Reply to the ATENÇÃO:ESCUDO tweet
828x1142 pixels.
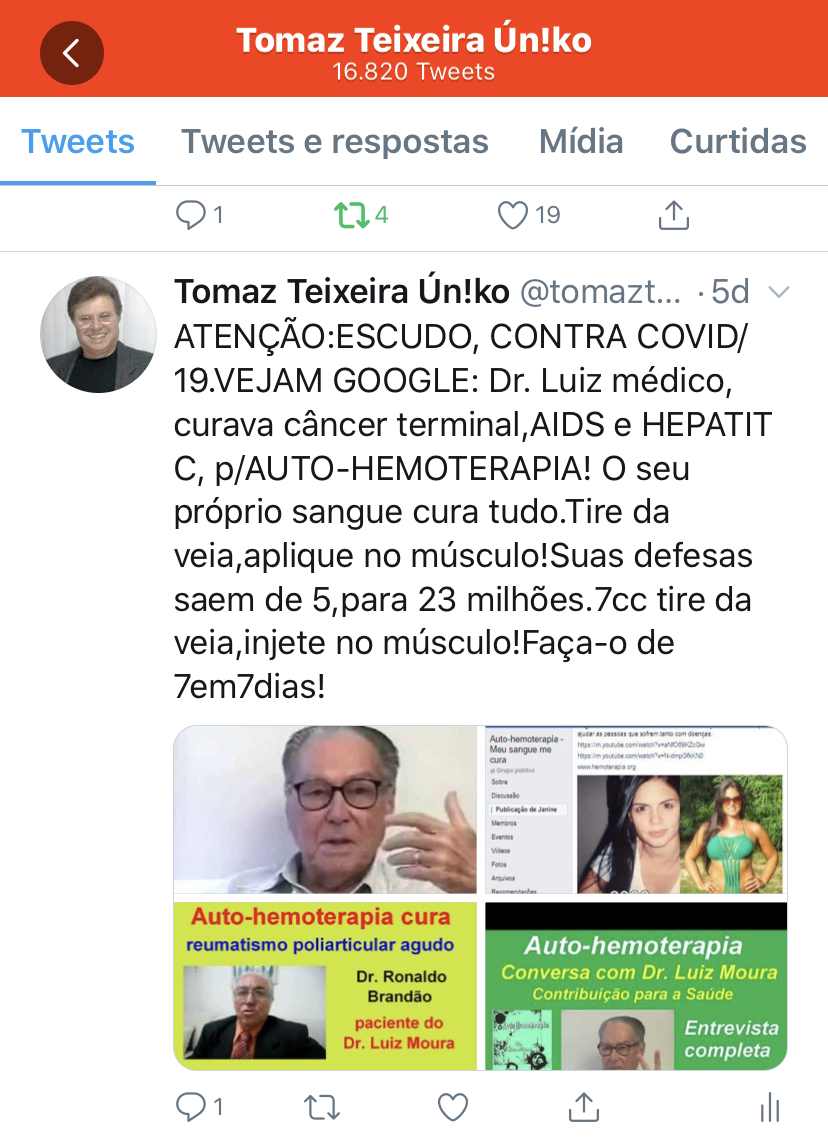click(191, 1107)
